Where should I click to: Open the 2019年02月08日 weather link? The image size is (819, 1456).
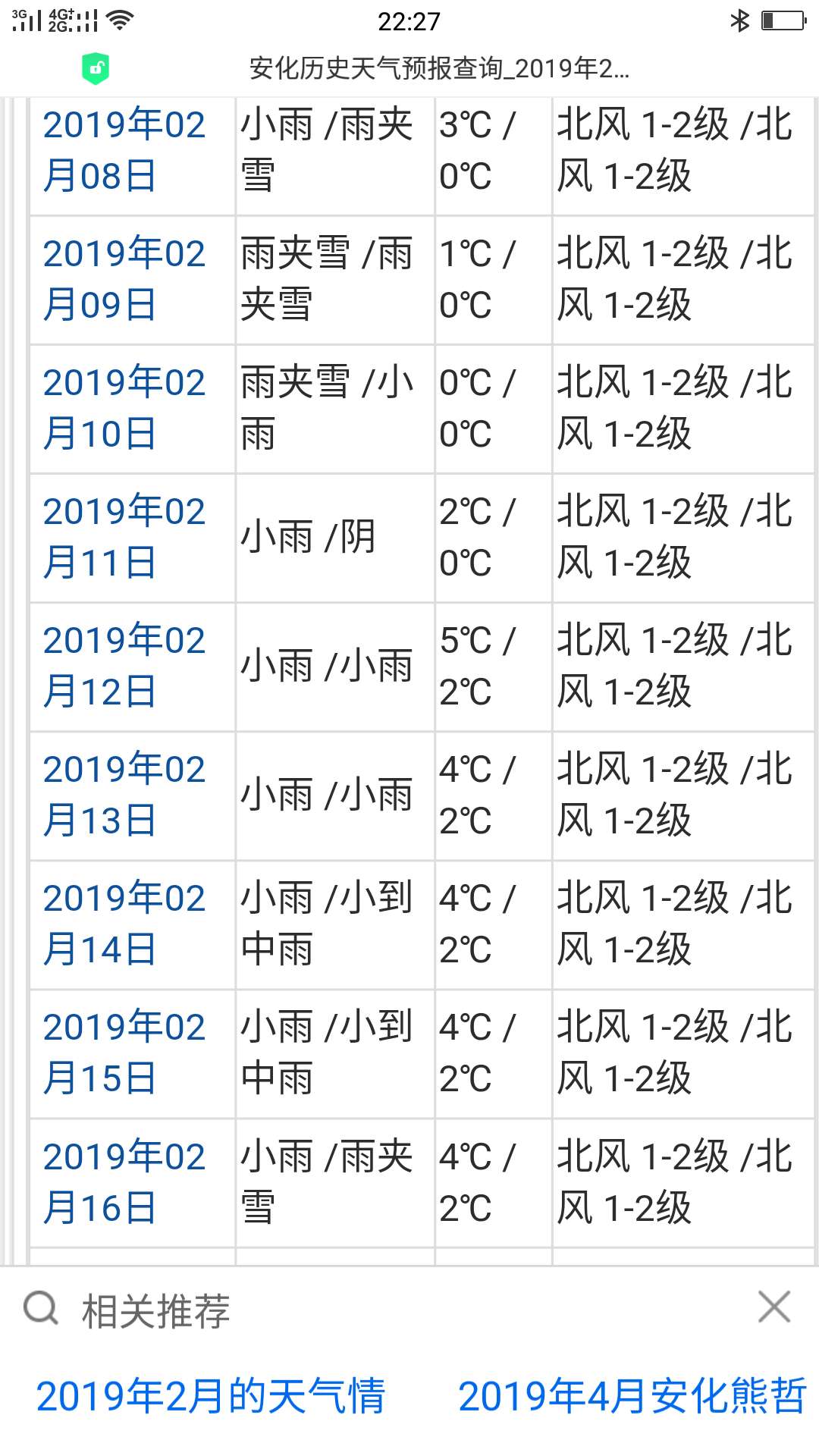124,150
